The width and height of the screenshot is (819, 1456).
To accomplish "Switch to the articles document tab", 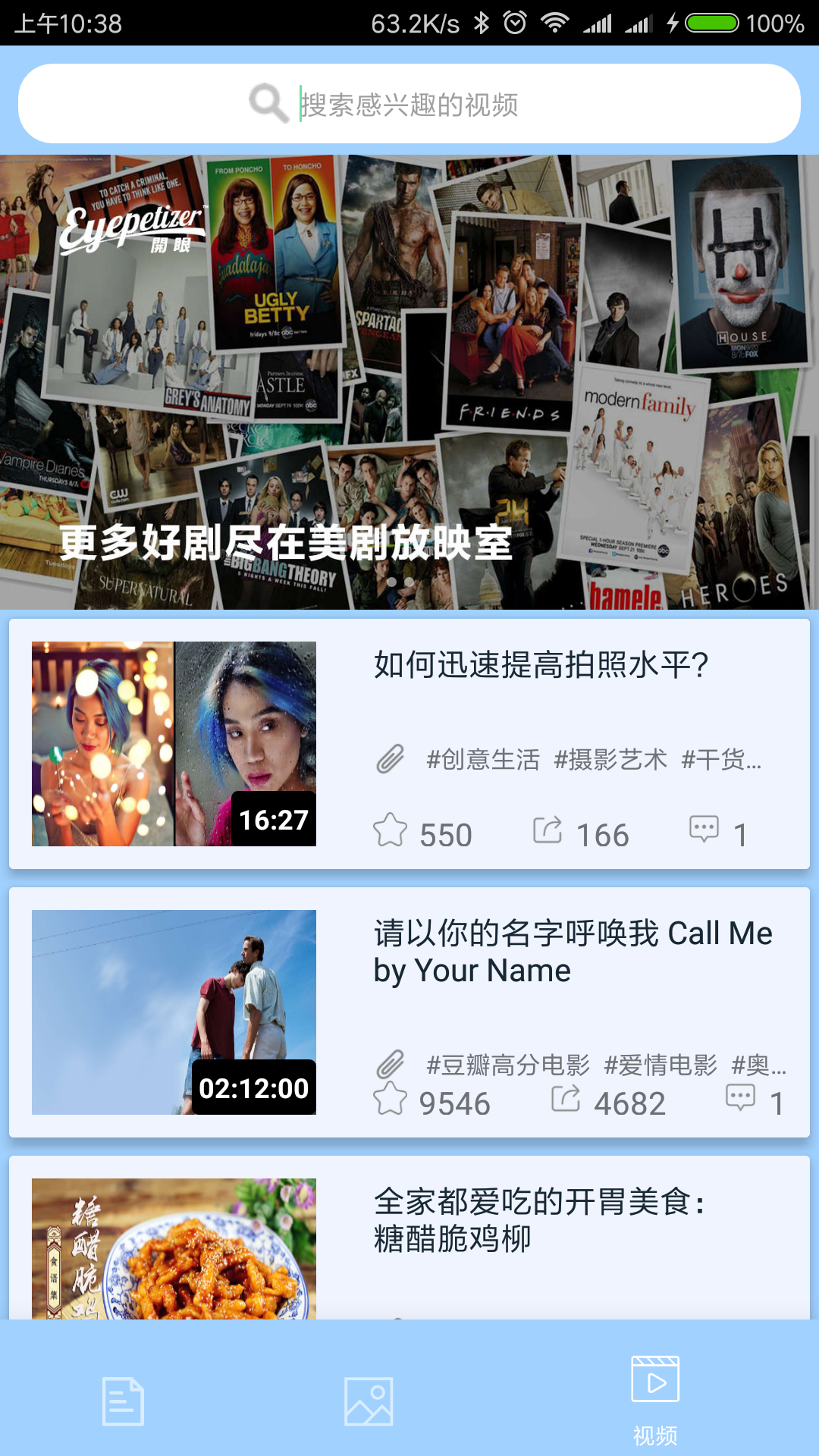I will pos(123,1401).
